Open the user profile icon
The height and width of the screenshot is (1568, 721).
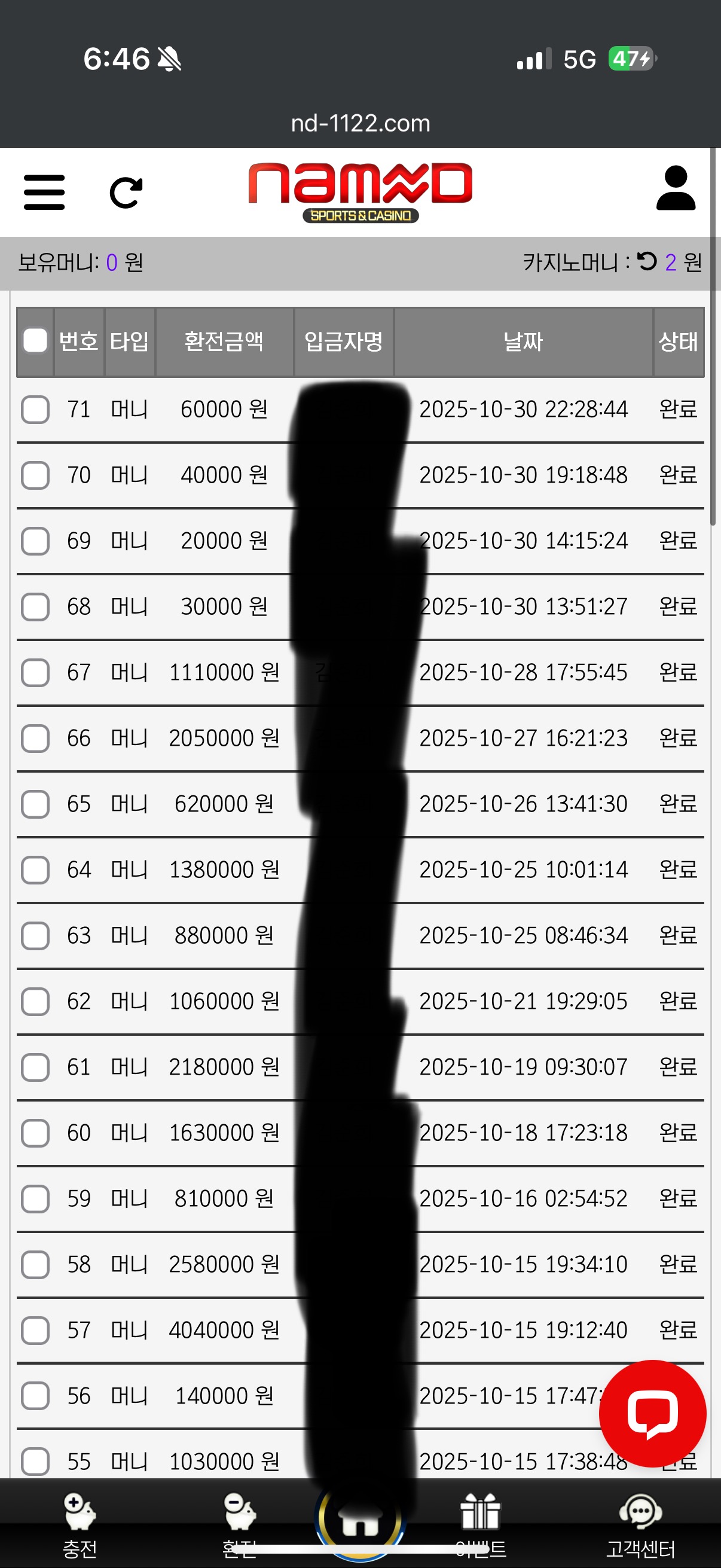(x=676, y=188)
